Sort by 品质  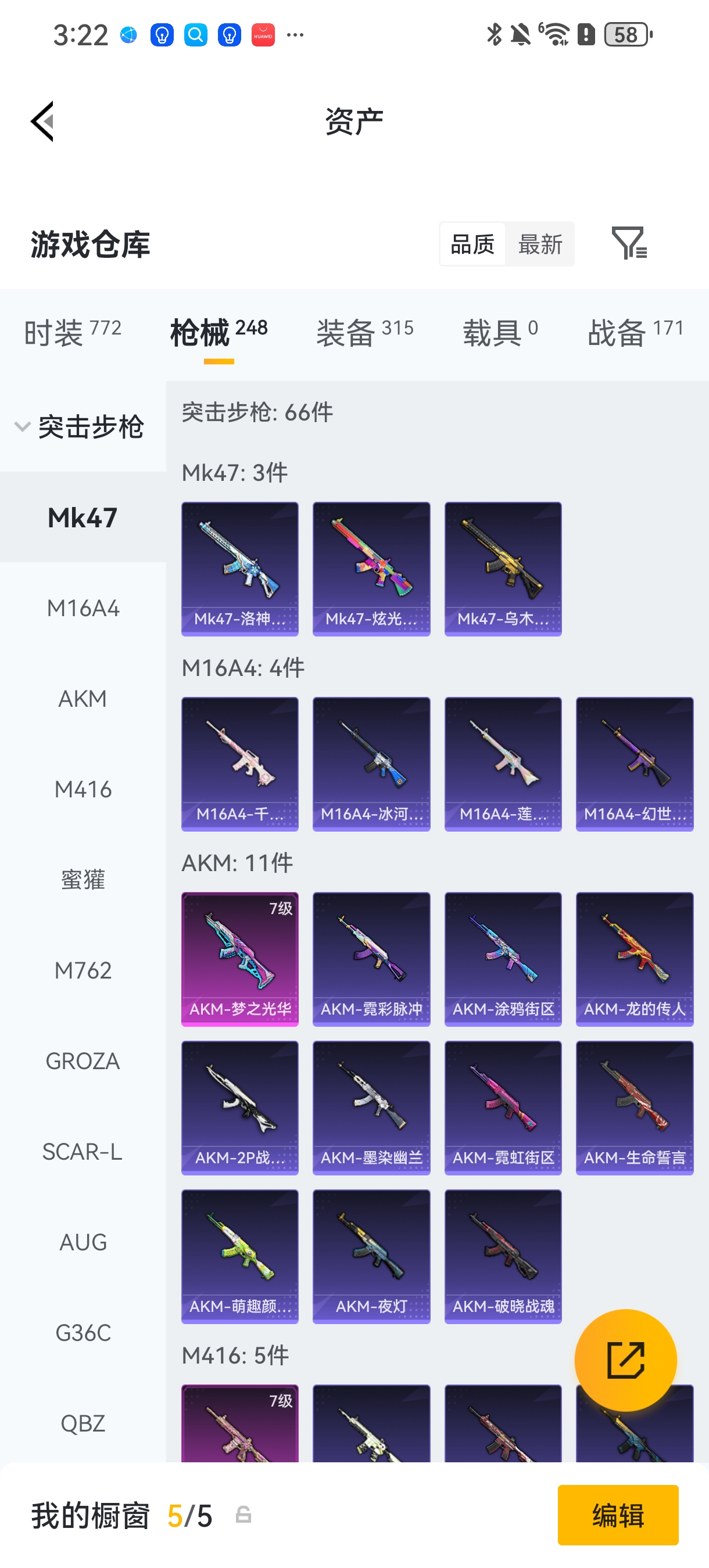(472, 244)
